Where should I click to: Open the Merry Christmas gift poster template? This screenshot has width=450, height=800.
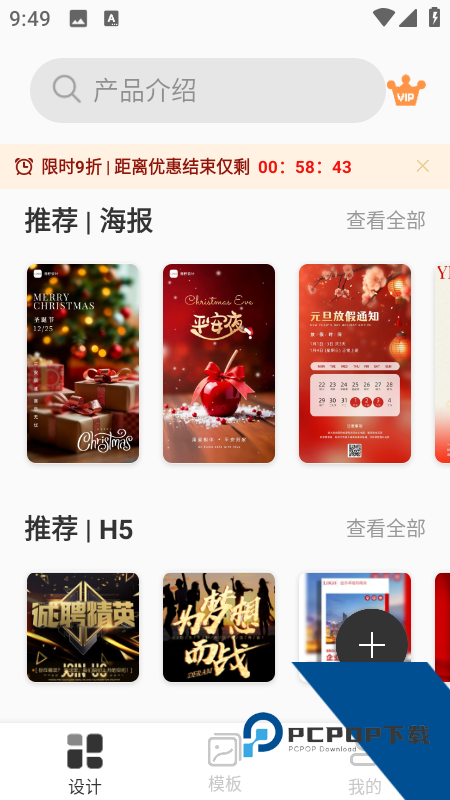tap(83, 363)
